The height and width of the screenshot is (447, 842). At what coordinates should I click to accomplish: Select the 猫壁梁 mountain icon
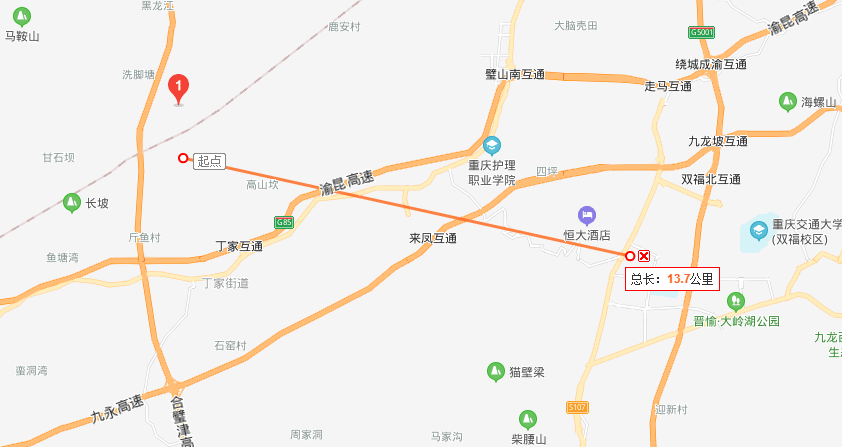click(x=494, y=372)
